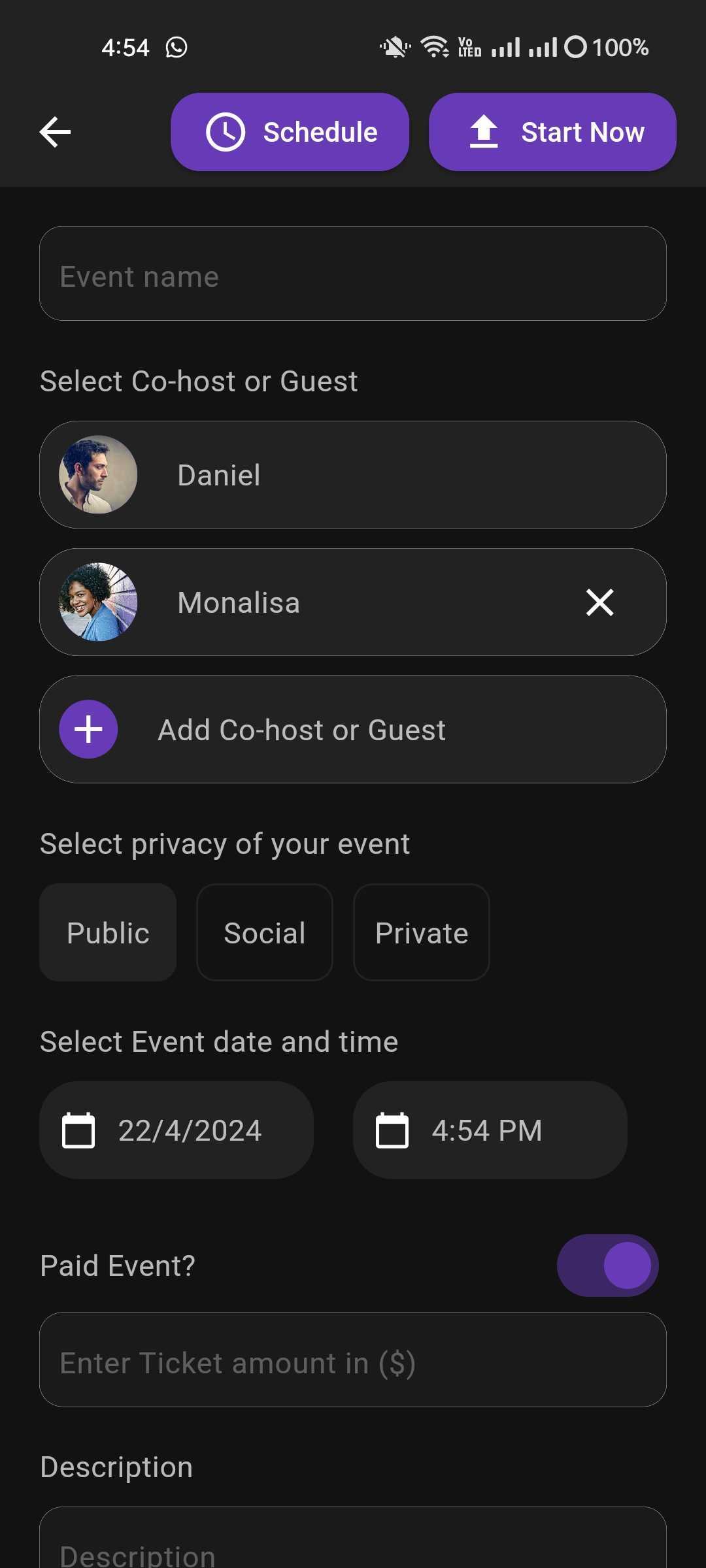Click the WhatsApp icon in the status bar
Viewport: 706px width, 1568px height.
[x=175, y=46]
